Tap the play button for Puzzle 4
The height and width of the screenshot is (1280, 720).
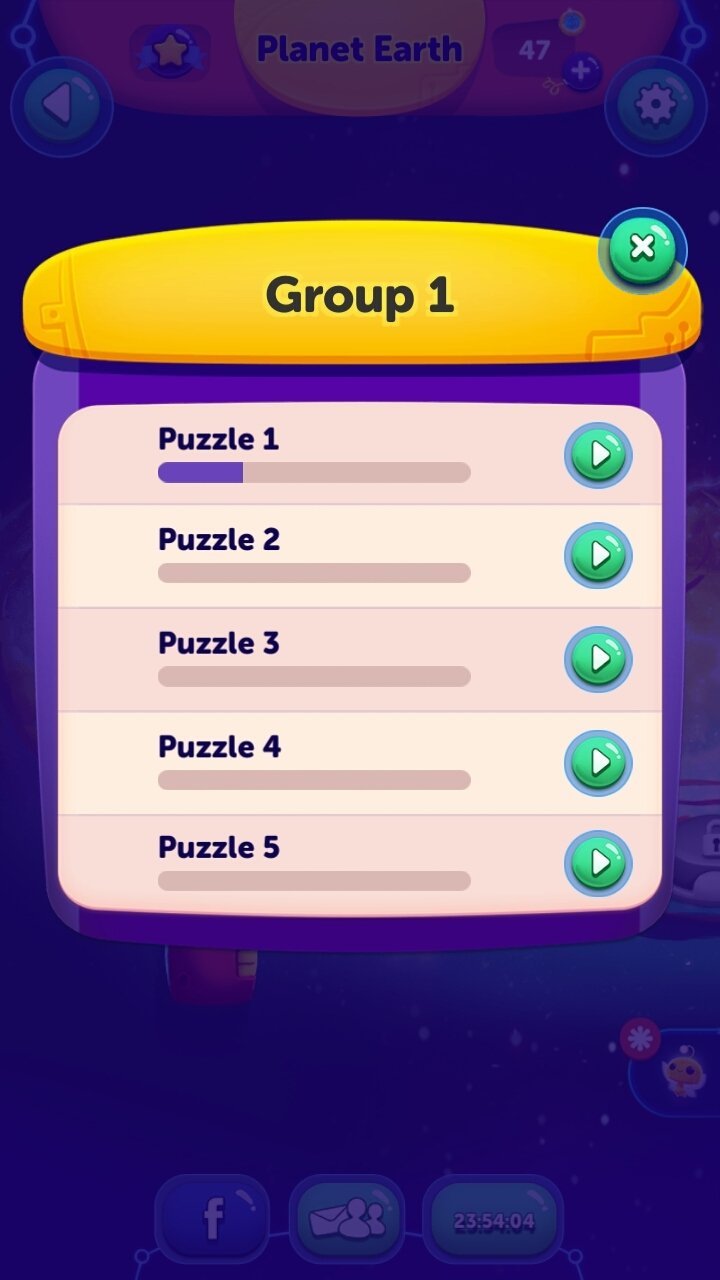(x=598, y=762)
